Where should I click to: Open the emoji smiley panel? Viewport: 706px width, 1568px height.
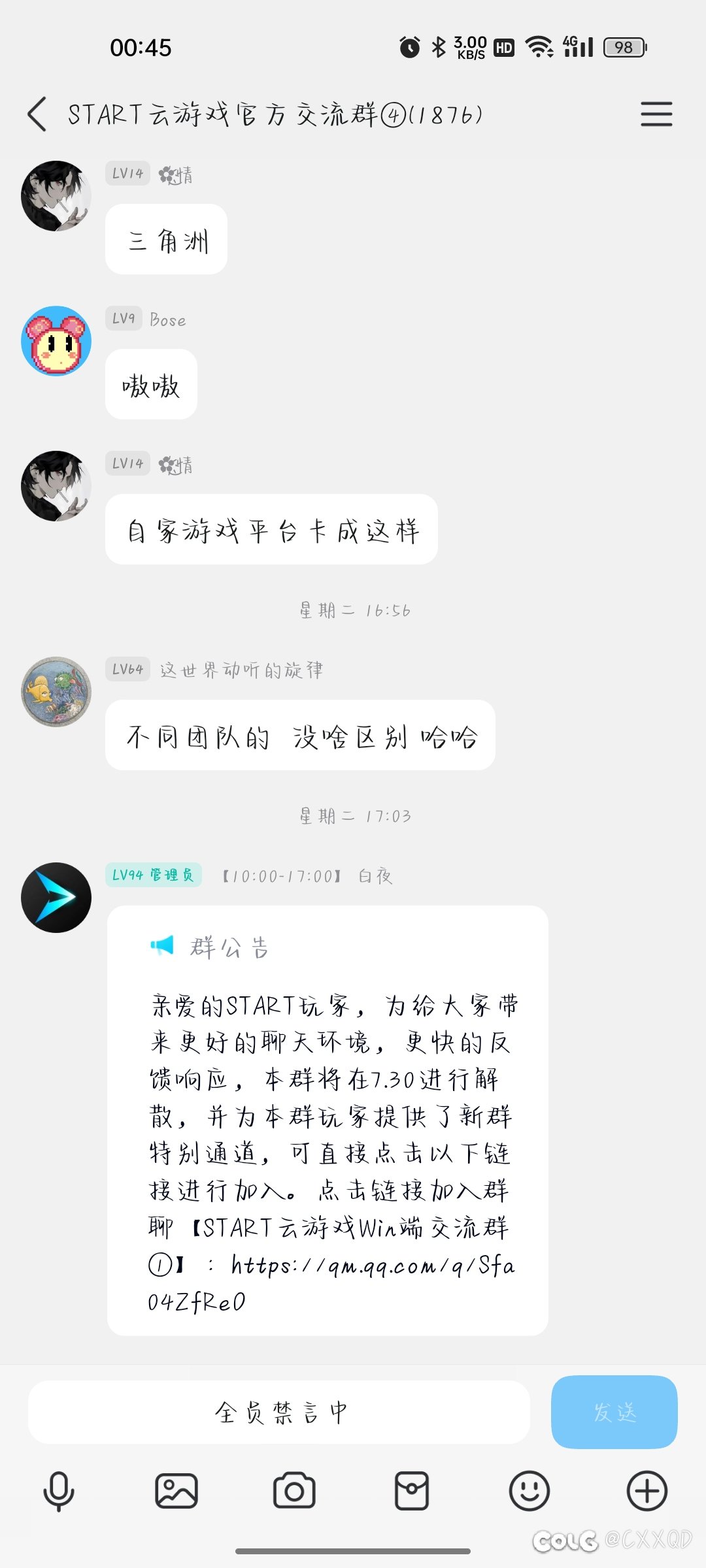pos(529,1492)
